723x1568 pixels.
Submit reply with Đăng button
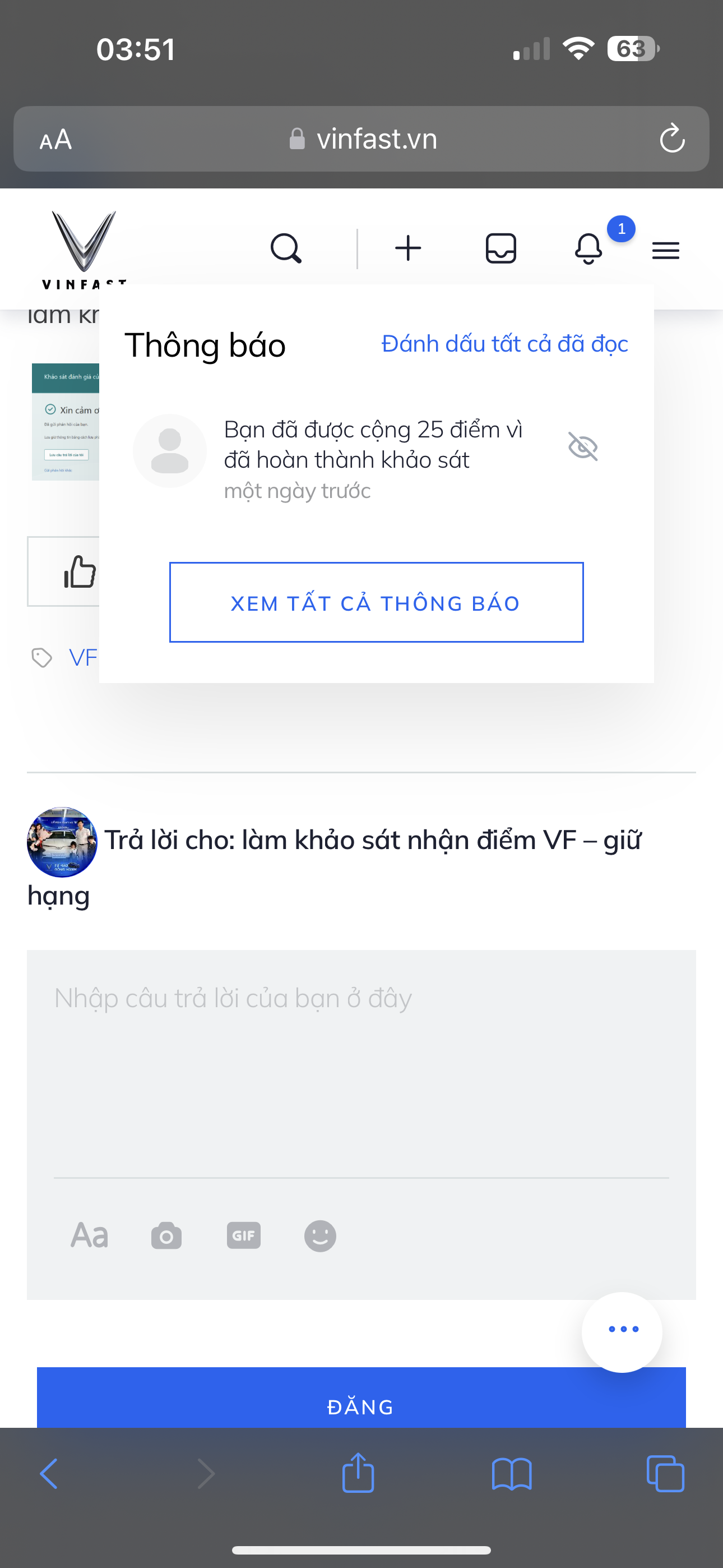click(x=361, y=1406)
